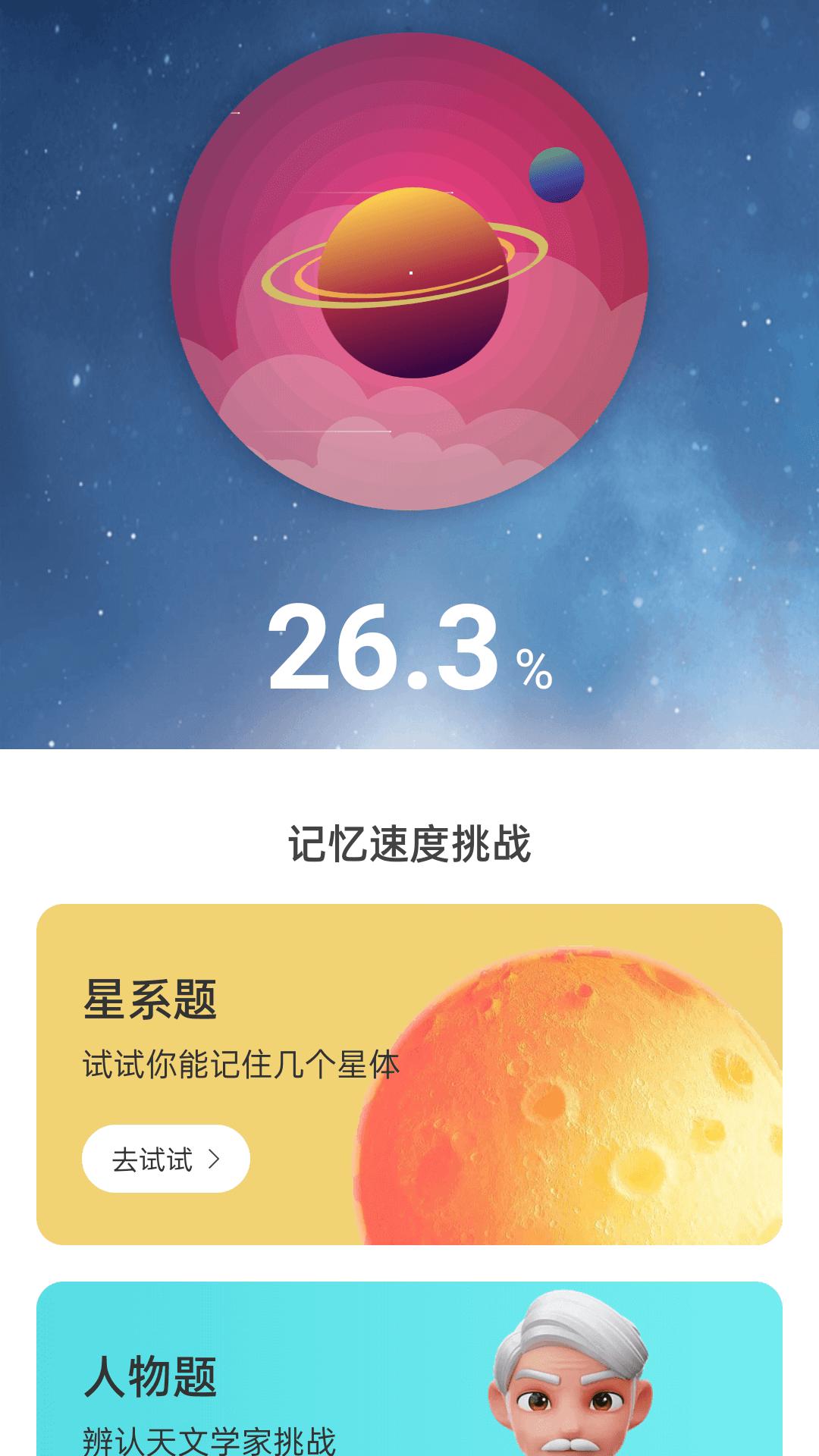Tap the small blue planet icon

pos(559,176)
